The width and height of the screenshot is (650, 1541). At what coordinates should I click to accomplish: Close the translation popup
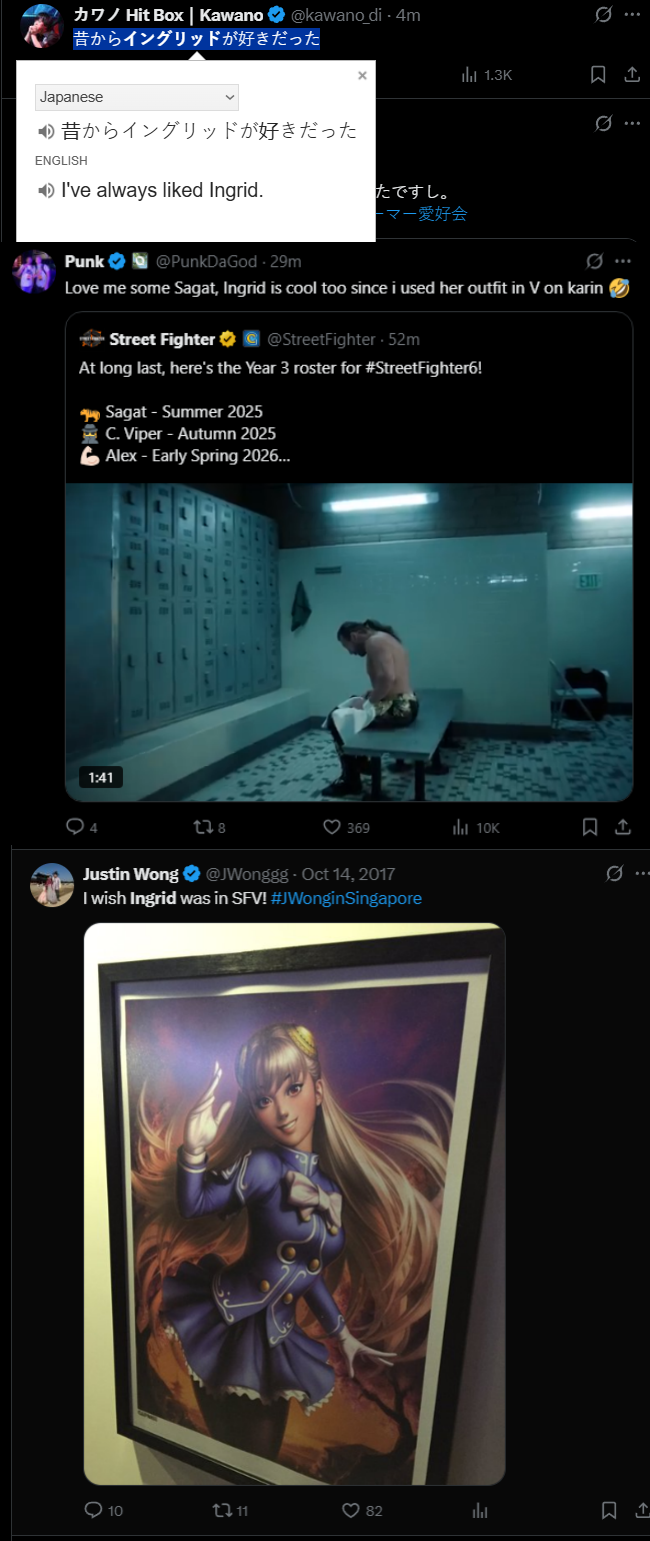click(x=362, y=76)
